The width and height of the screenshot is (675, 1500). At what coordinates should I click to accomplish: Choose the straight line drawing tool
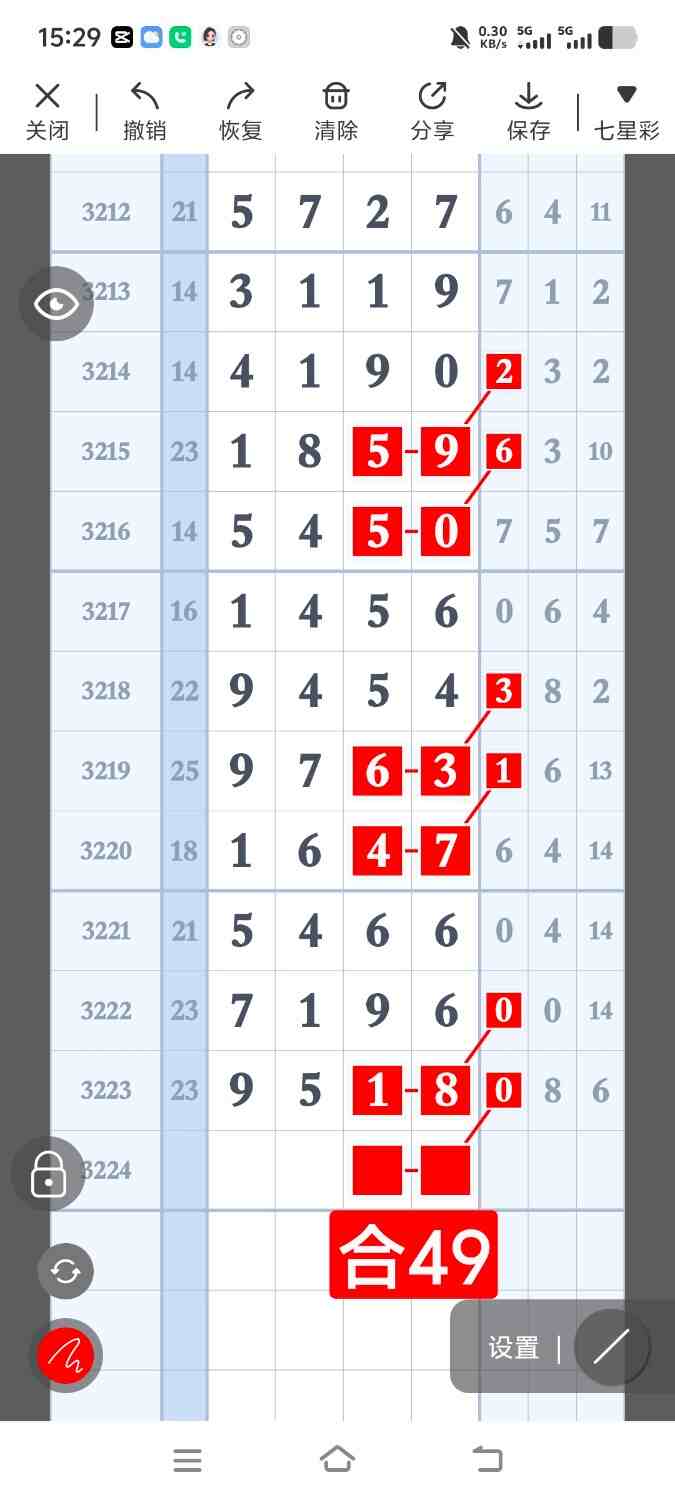click(611, 1348)
